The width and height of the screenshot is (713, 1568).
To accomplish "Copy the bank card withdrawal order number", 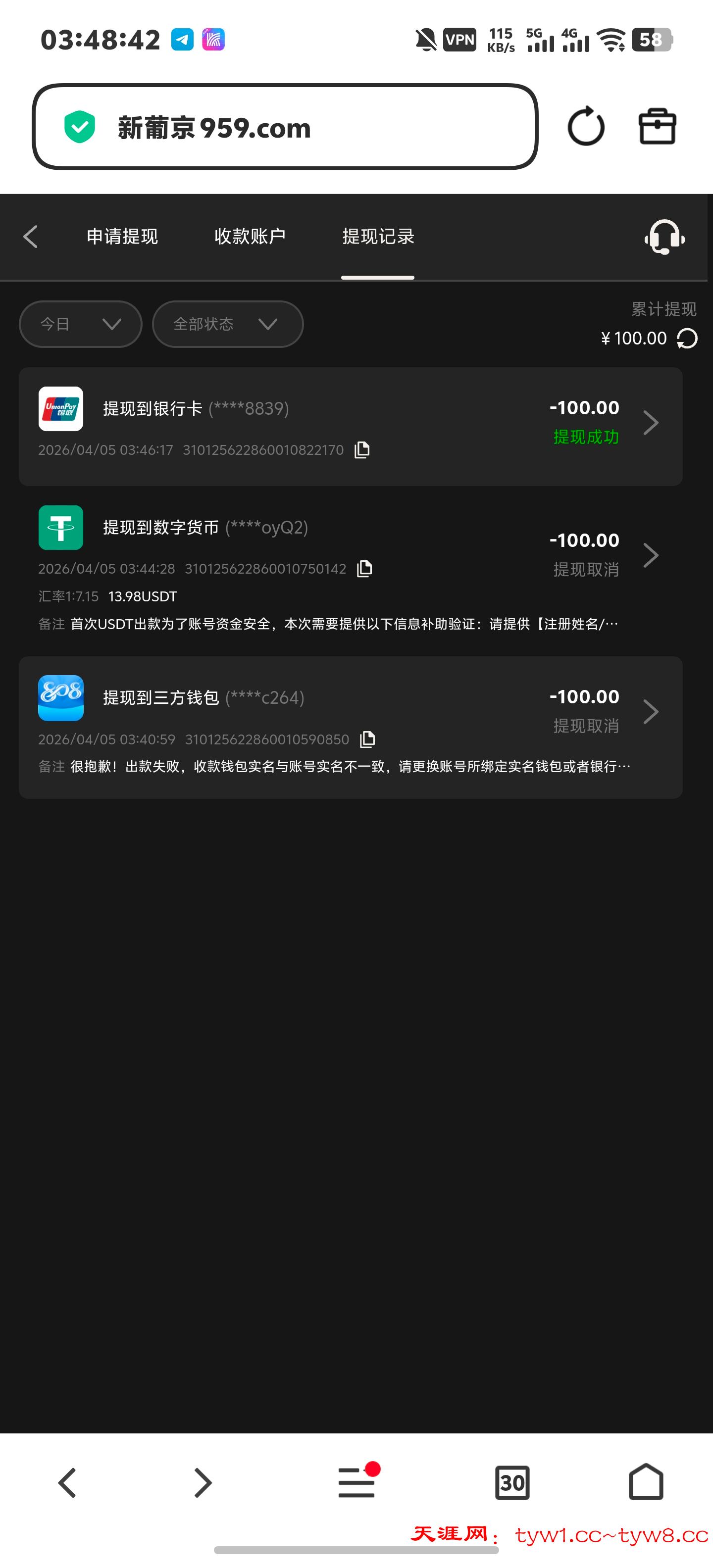I will (x=361, y=449).
